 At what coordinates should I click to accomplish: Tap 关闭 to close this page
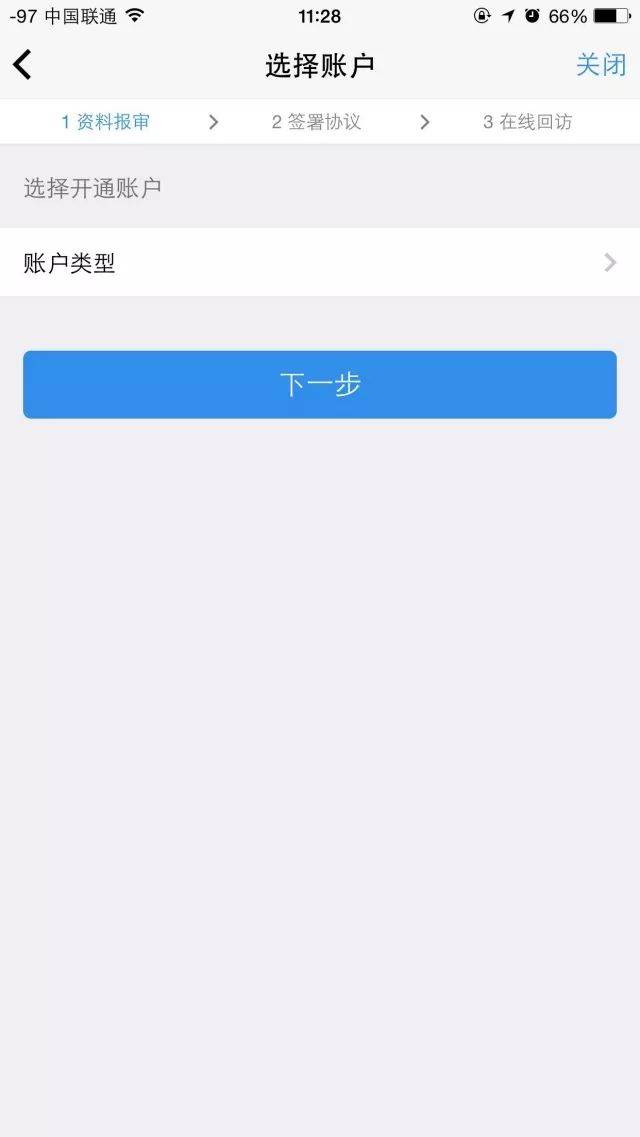601,65
